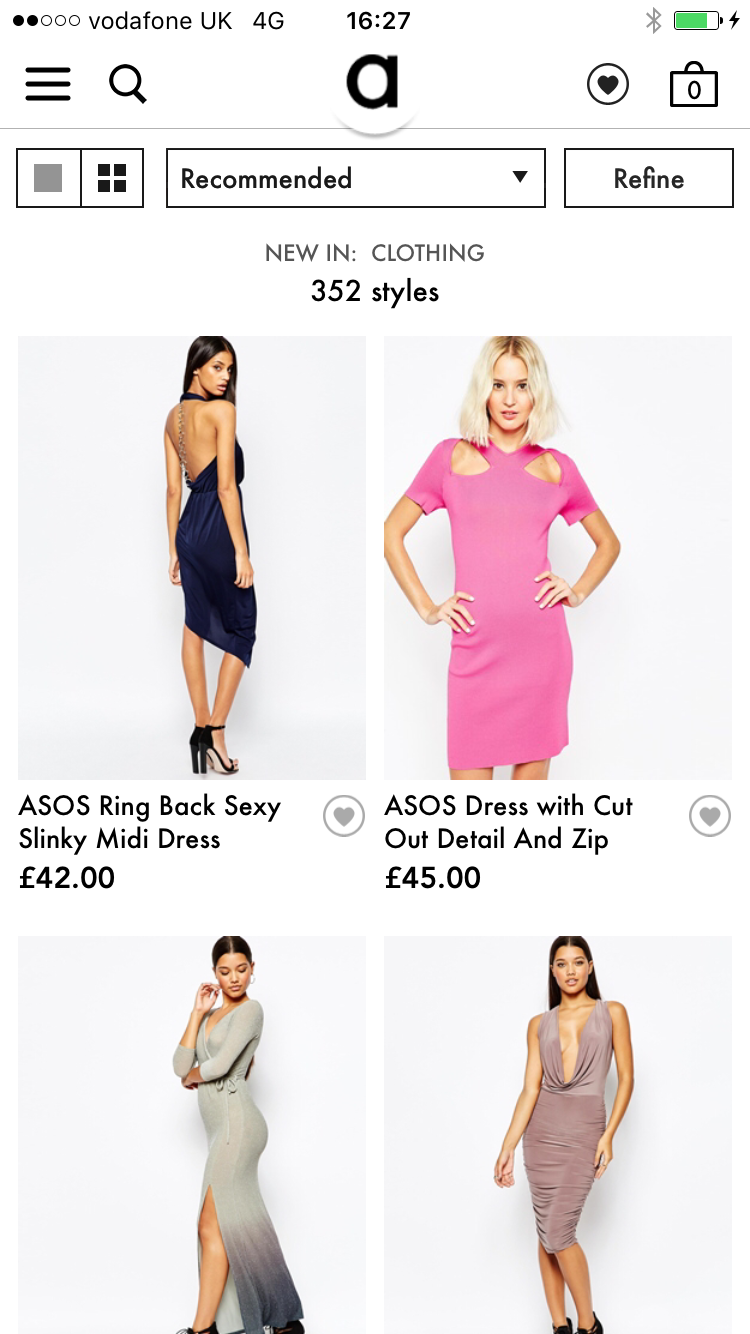This screenshot has width=750, height=1334.
Task: Save the Ring Back Midi Dress to favourites
Action: coord(343,817)
